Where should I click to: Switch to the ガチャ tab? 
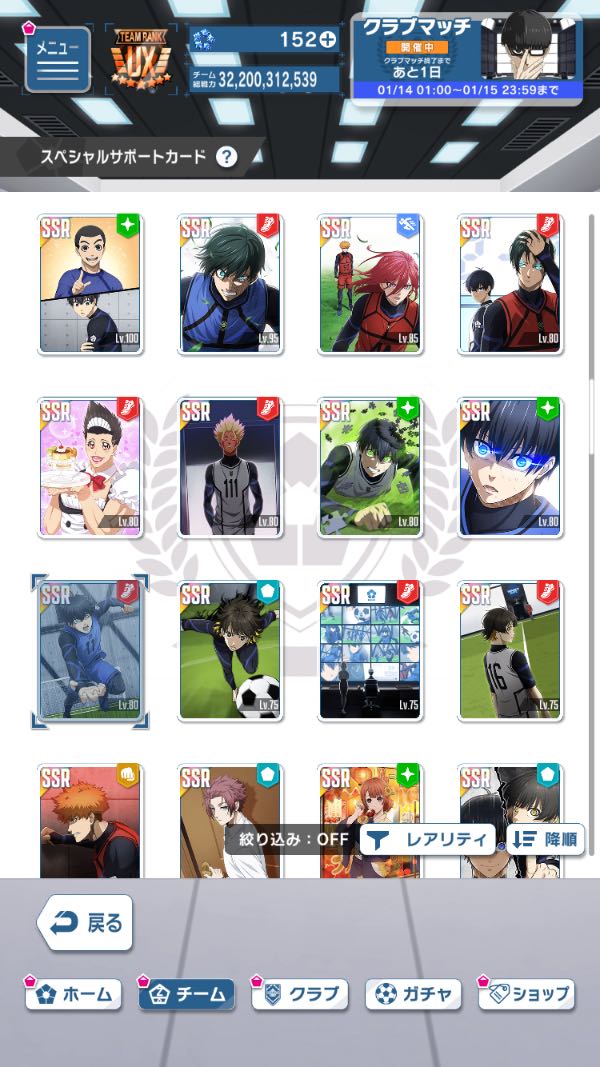tap(414, 994)
